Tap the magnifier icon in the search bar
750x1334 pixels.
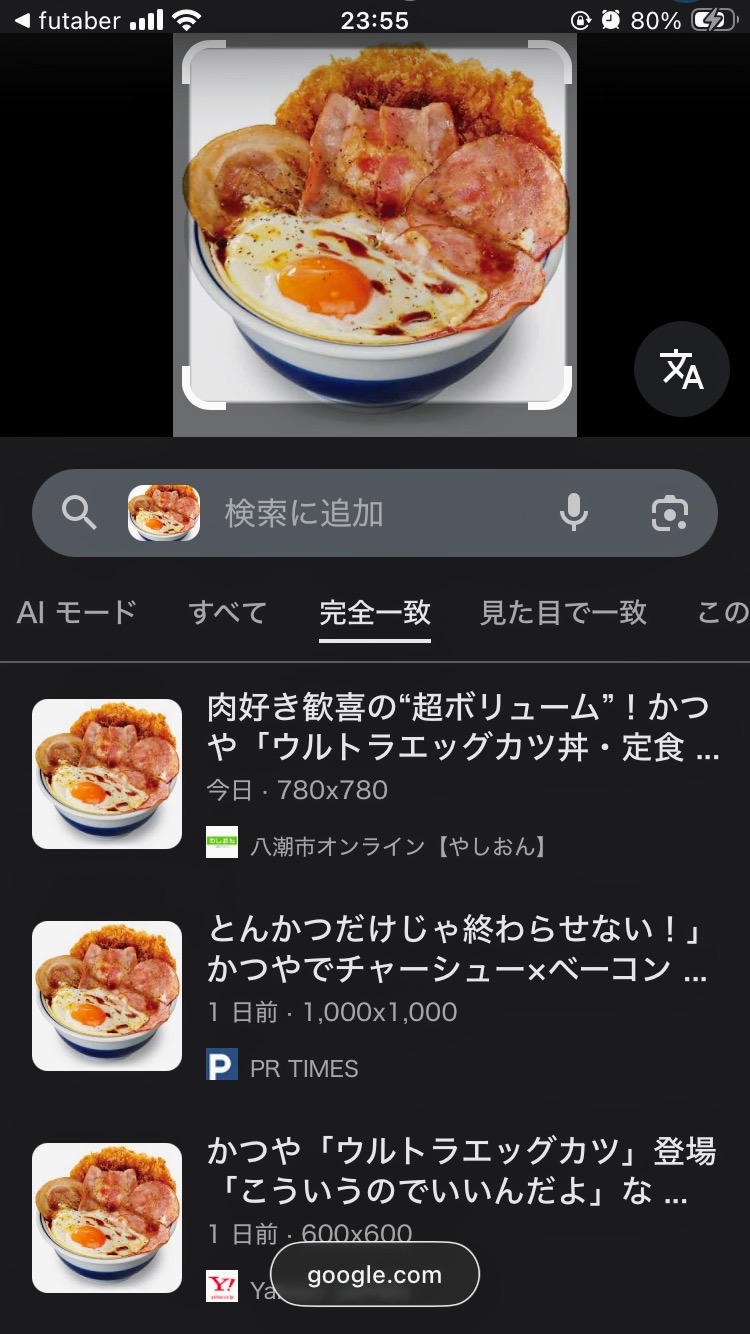(79, 513)
